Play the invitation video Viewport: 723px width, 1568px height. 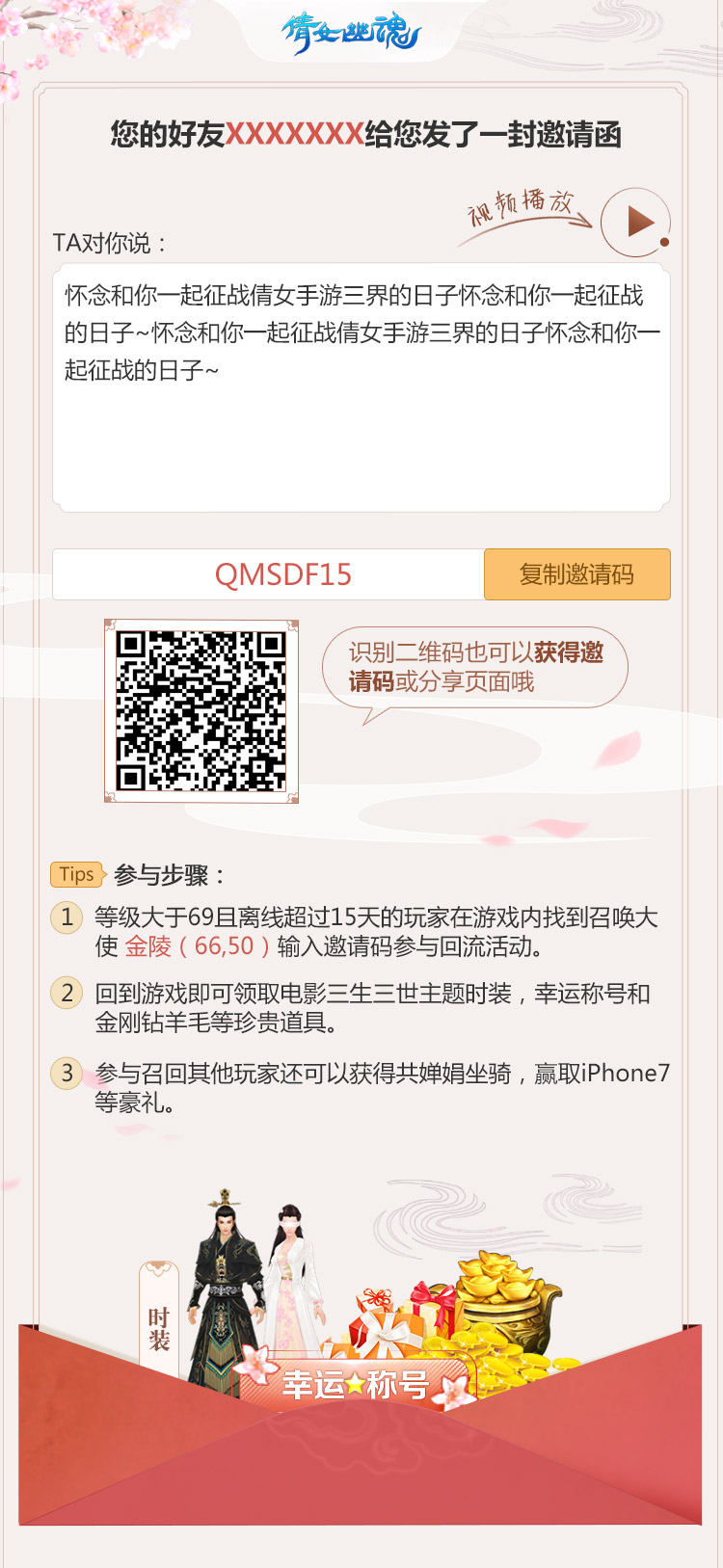[x=635, y=223]
